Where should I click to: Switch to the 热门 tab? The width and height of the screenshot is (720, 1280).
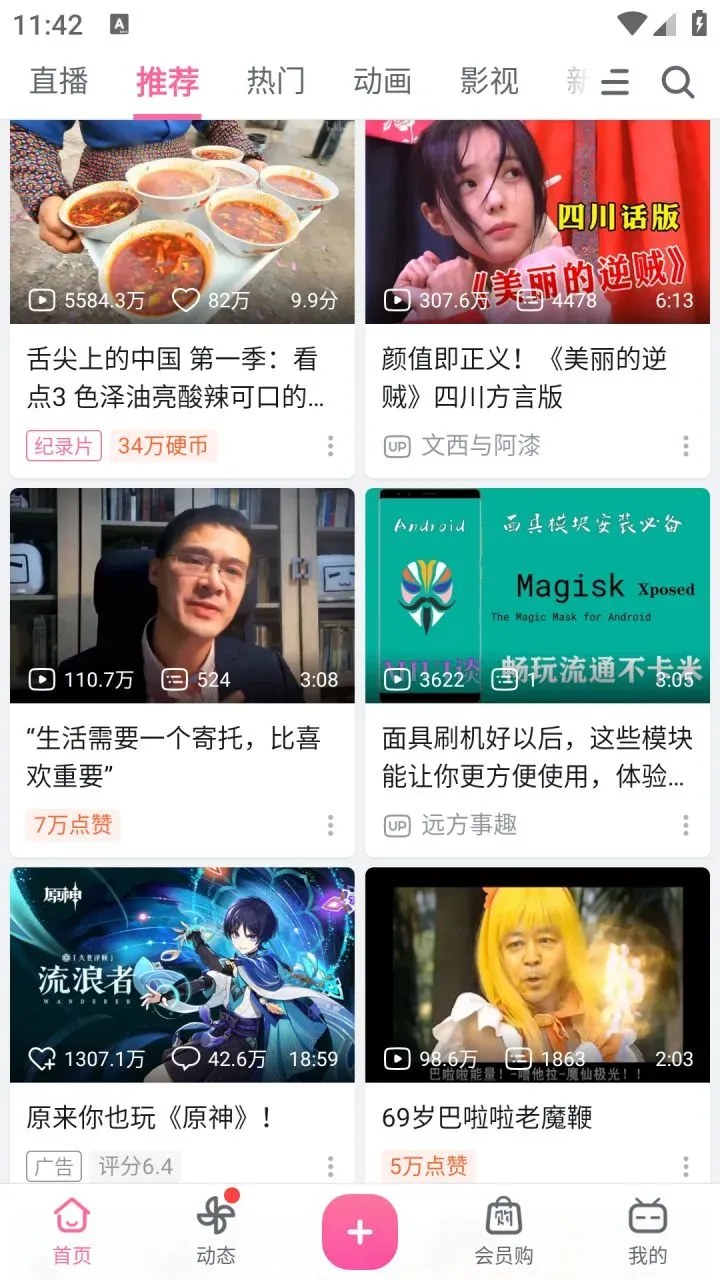pos(275,81)
